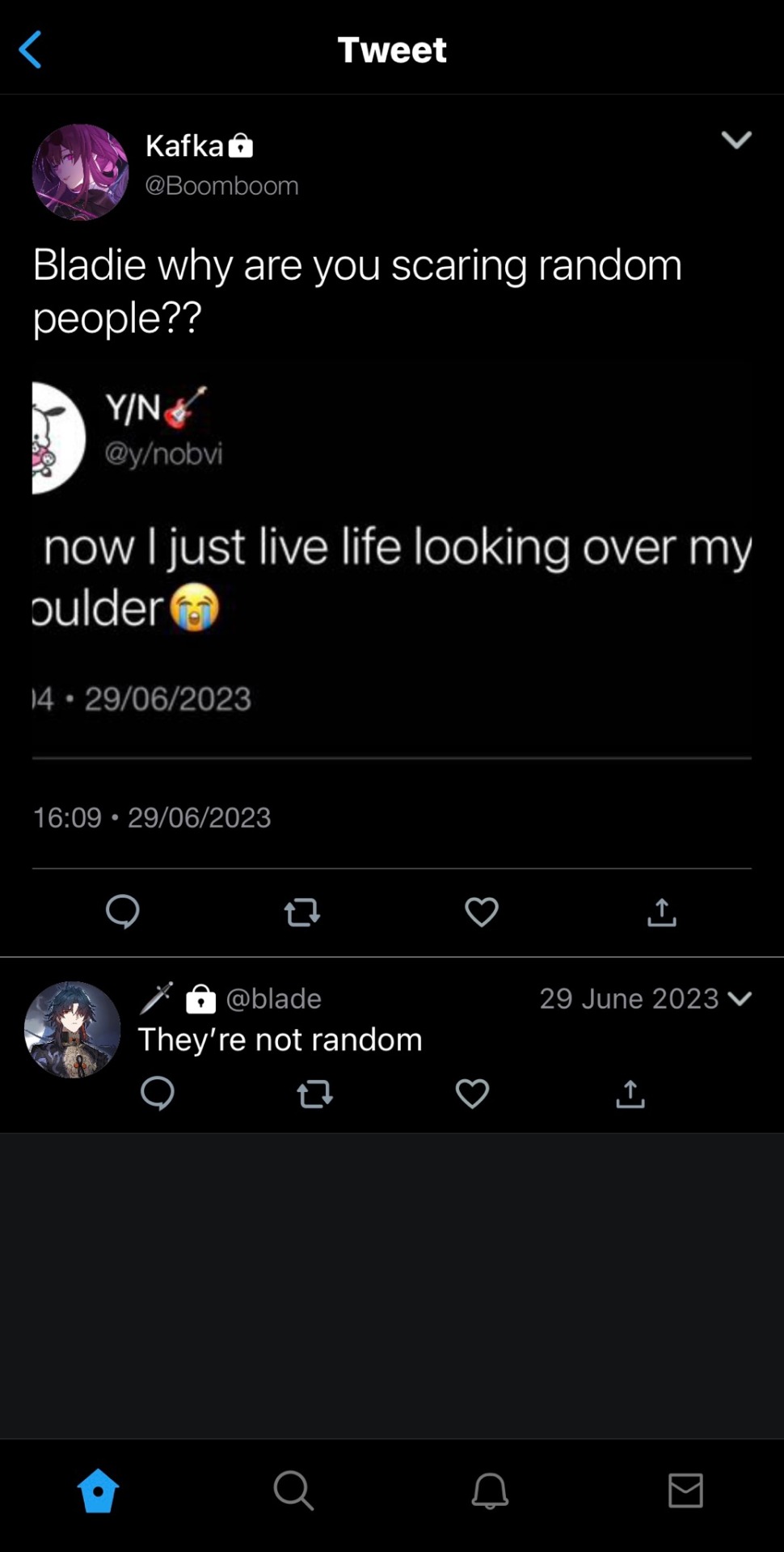Retweet @blade's reply
Image resolution: width=784 pixels, height=1552 pixels.
(x=314, y=1094)
